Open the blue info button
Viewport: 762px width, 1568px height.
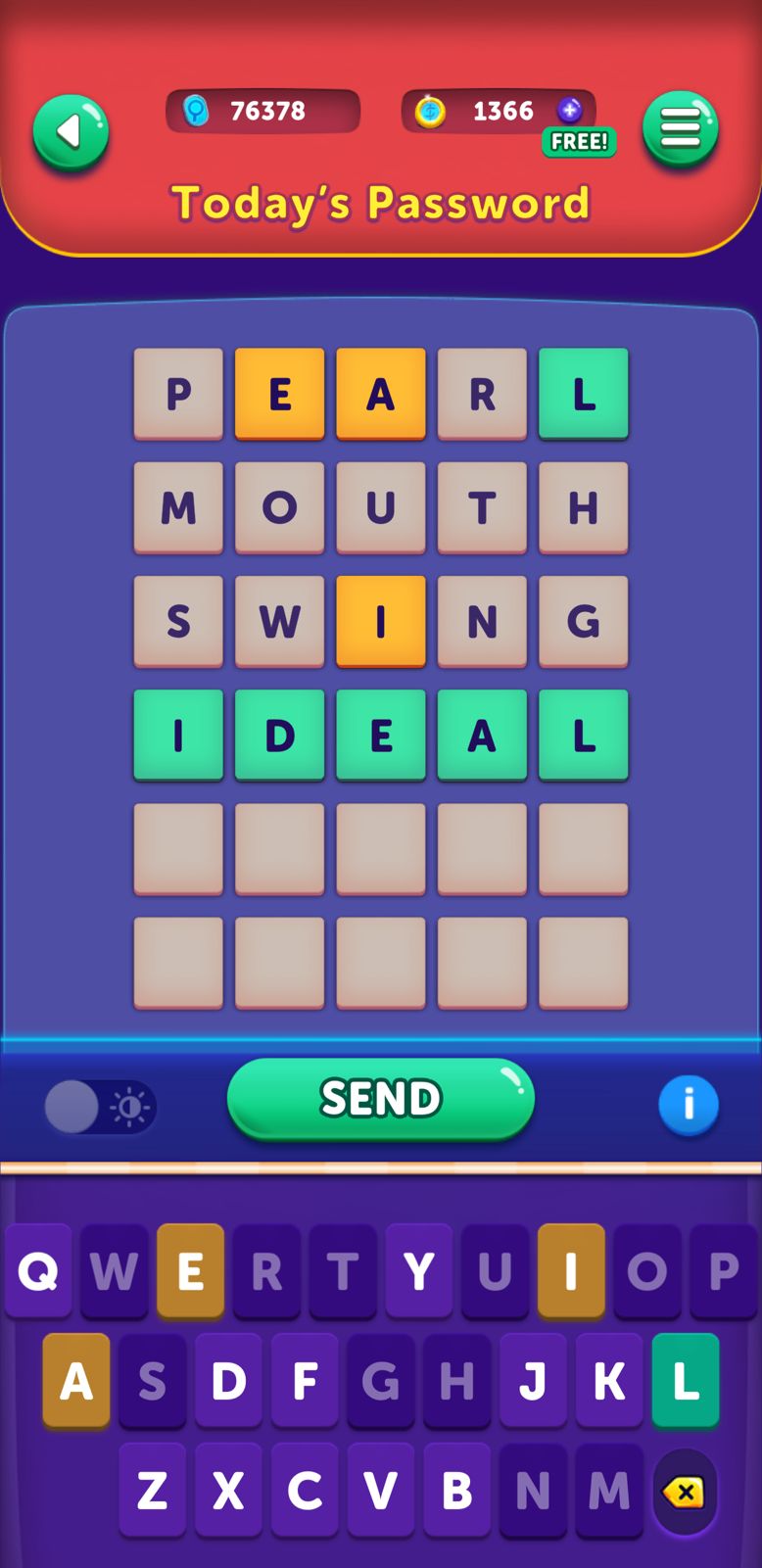pos(688,1105)
